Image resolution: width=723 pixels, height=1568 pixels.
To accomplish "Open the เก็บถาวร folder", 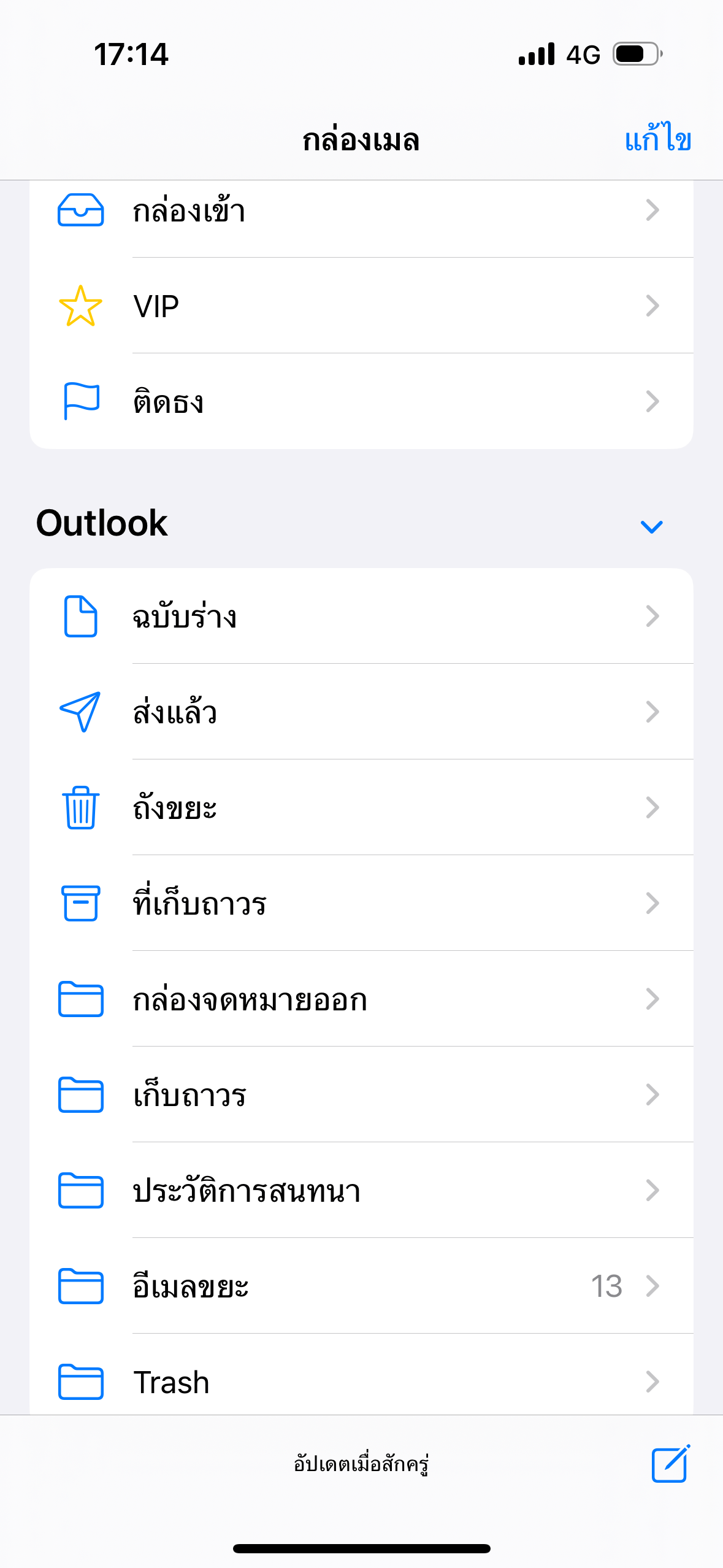I will [361, 1094].
